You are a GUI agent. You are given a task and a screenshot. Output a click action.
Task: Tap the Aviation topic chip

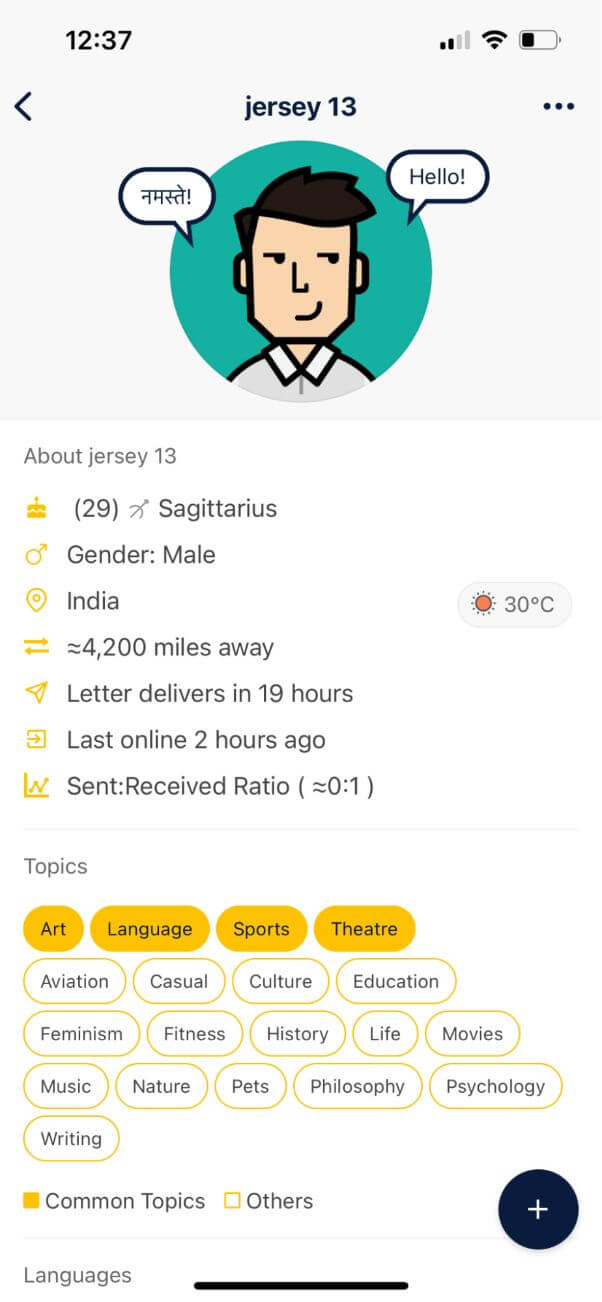[74, 981]
